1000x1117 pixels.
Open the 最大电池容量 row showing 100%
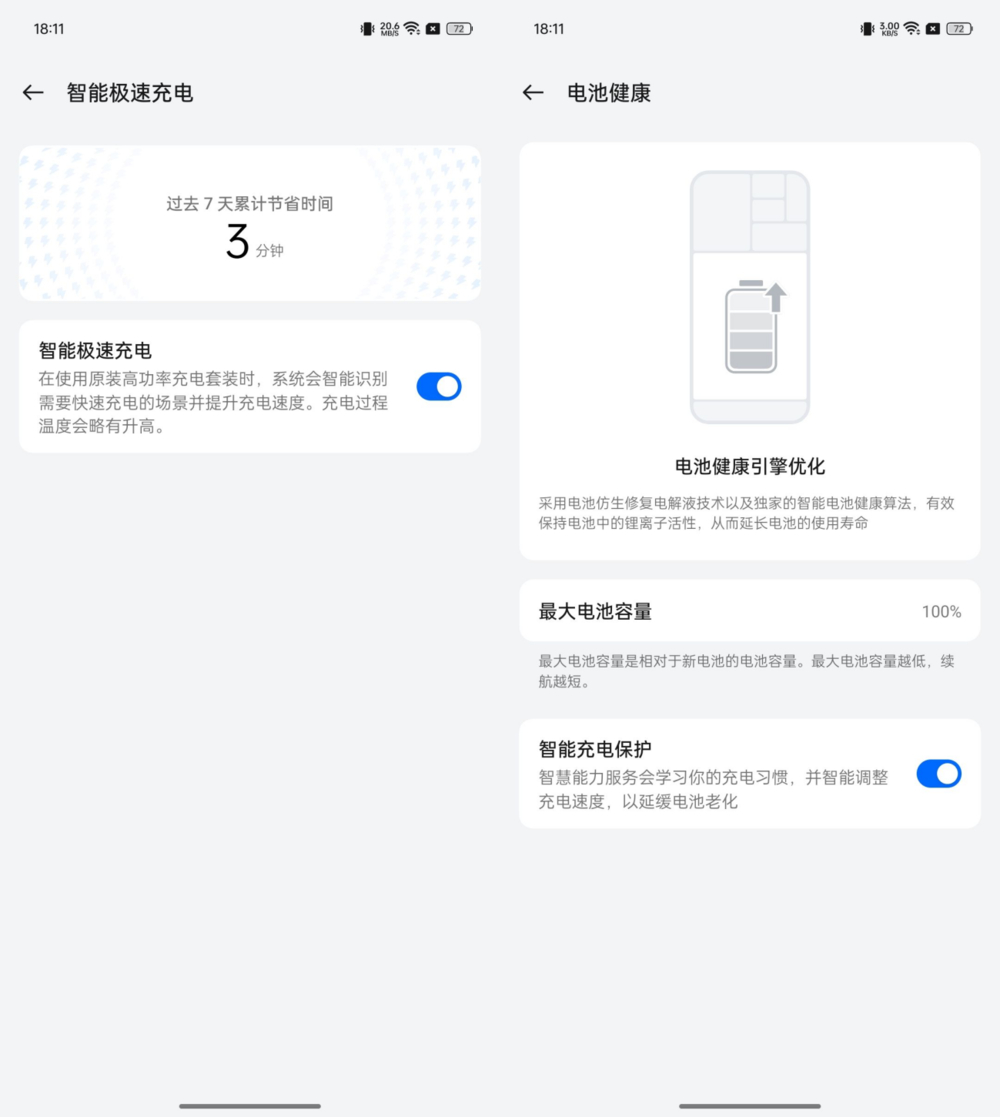(x=749, y=611)
